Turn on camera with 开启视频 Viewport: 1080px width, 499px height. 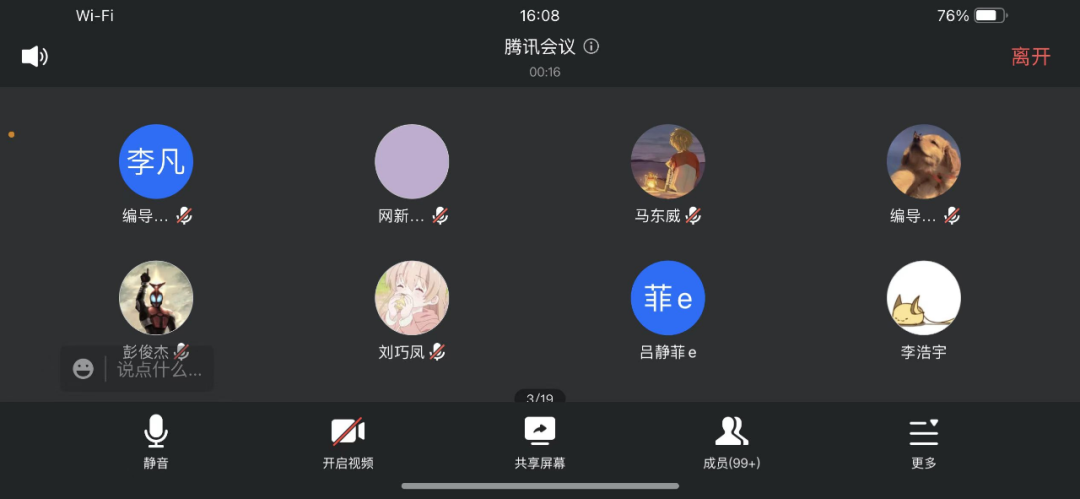[x=348, y=442]
